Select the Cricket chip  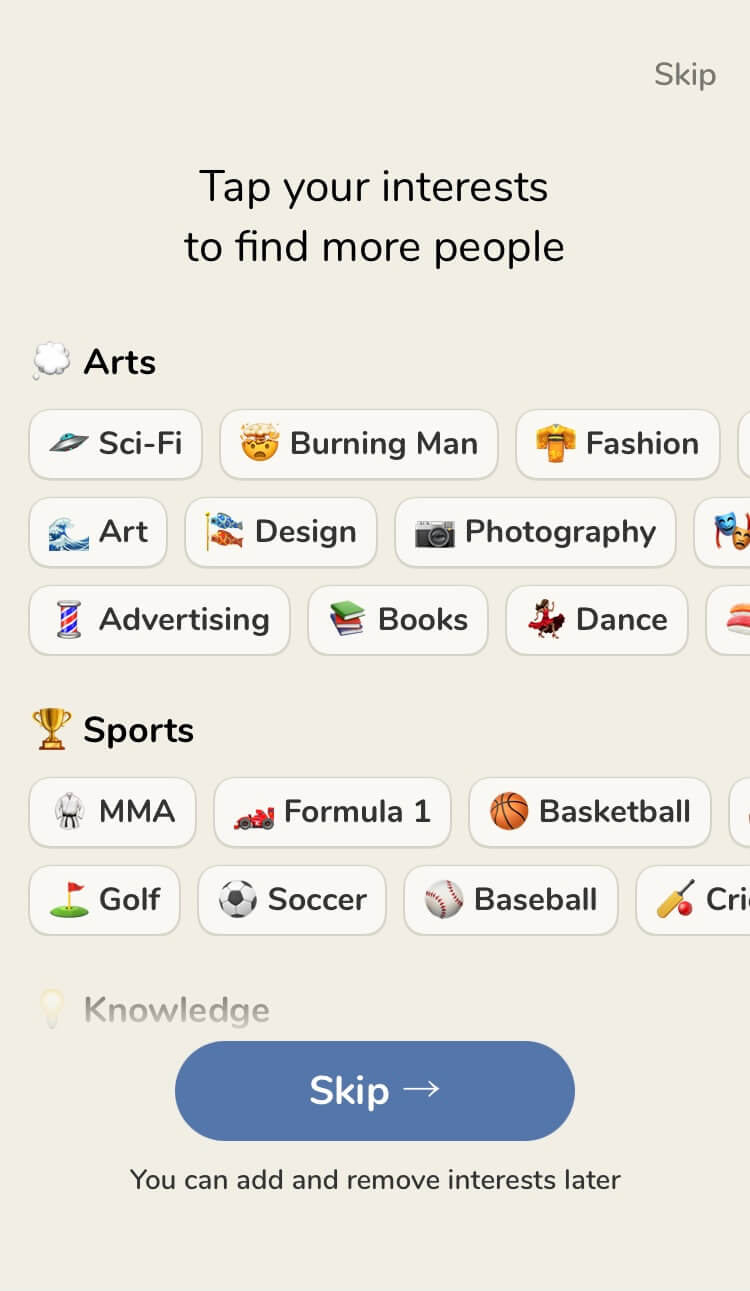[x=694, y=900]
